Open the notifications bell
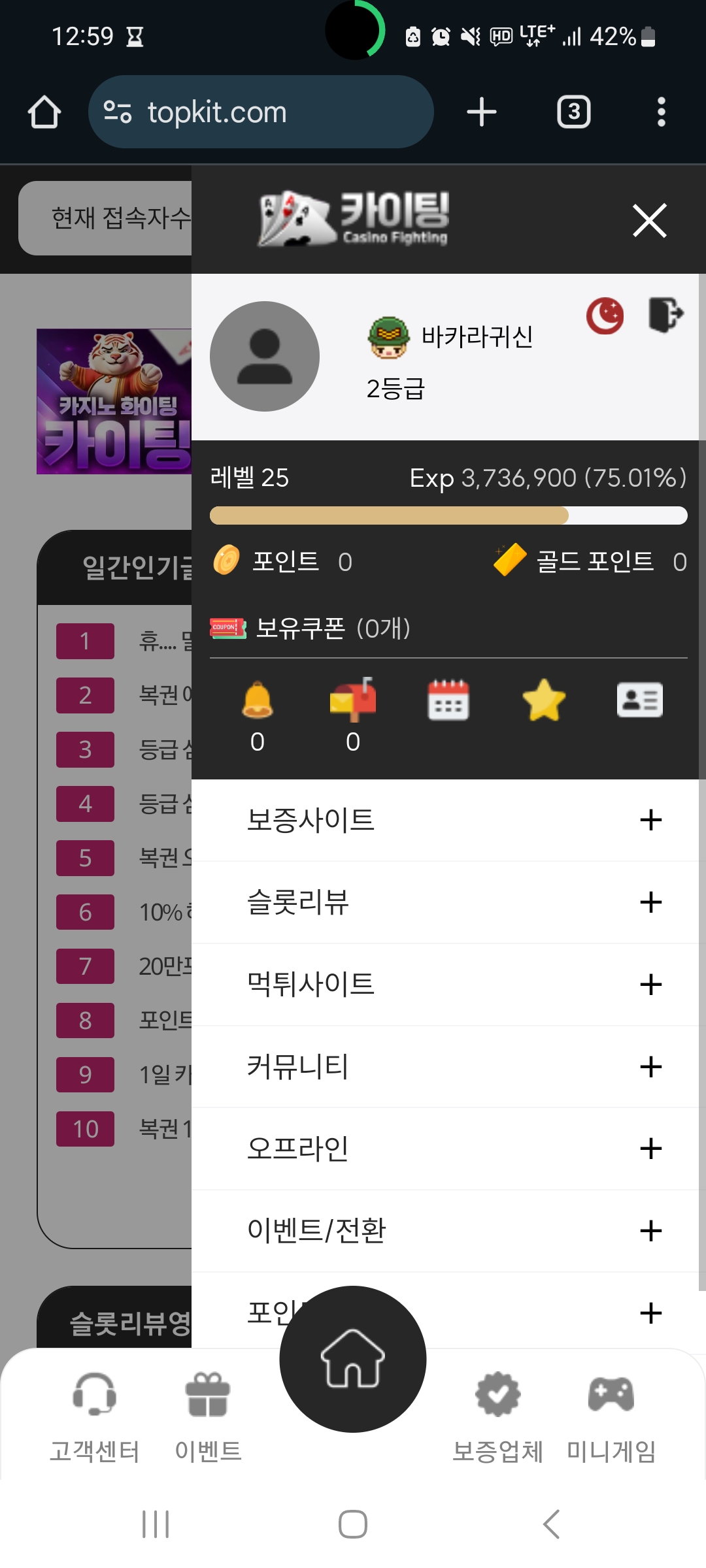This screenshot has width=706, height=1568. coord(257,702)
